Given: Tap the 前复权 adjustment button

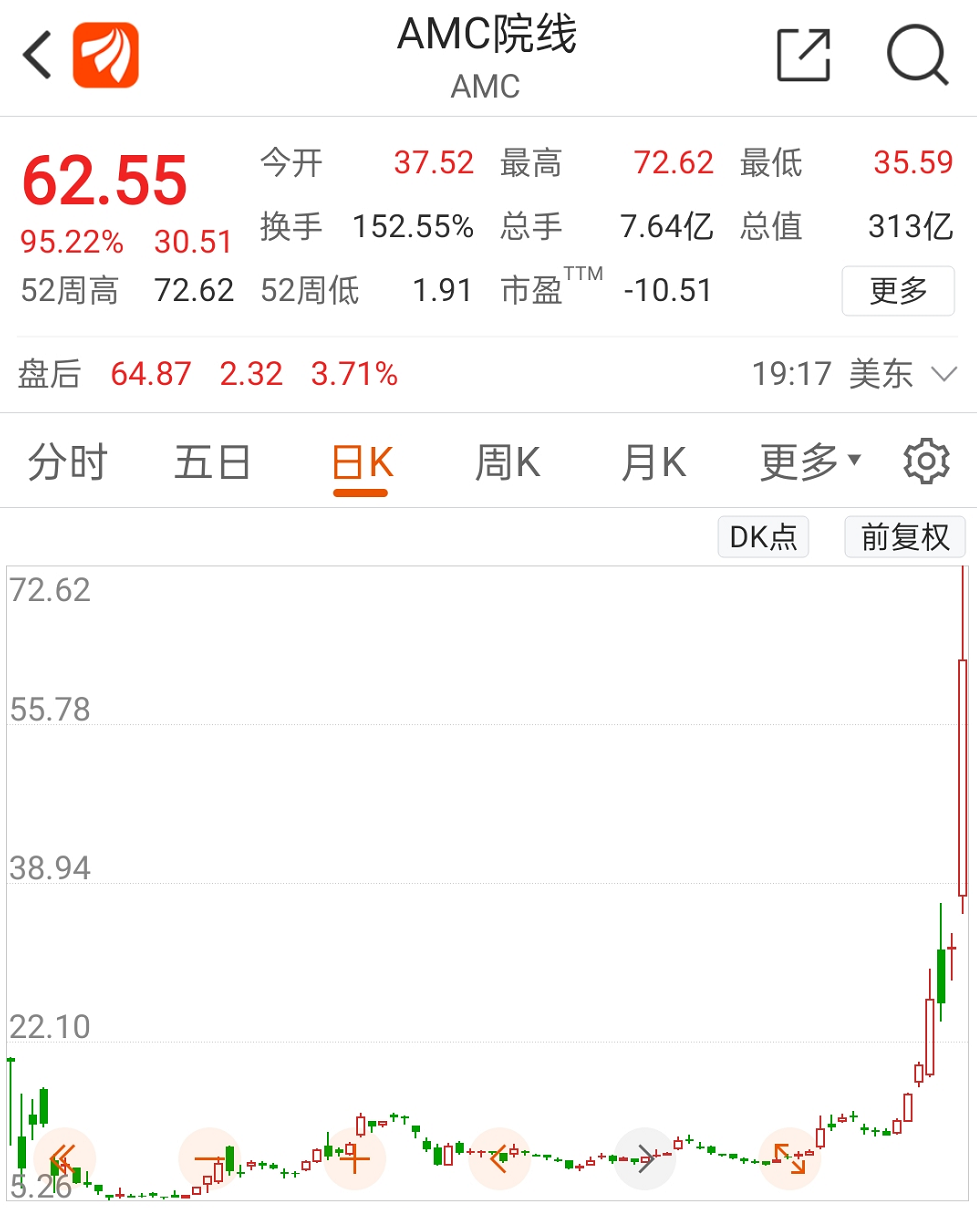Looking at the screenshot, I should click(905, 537).
